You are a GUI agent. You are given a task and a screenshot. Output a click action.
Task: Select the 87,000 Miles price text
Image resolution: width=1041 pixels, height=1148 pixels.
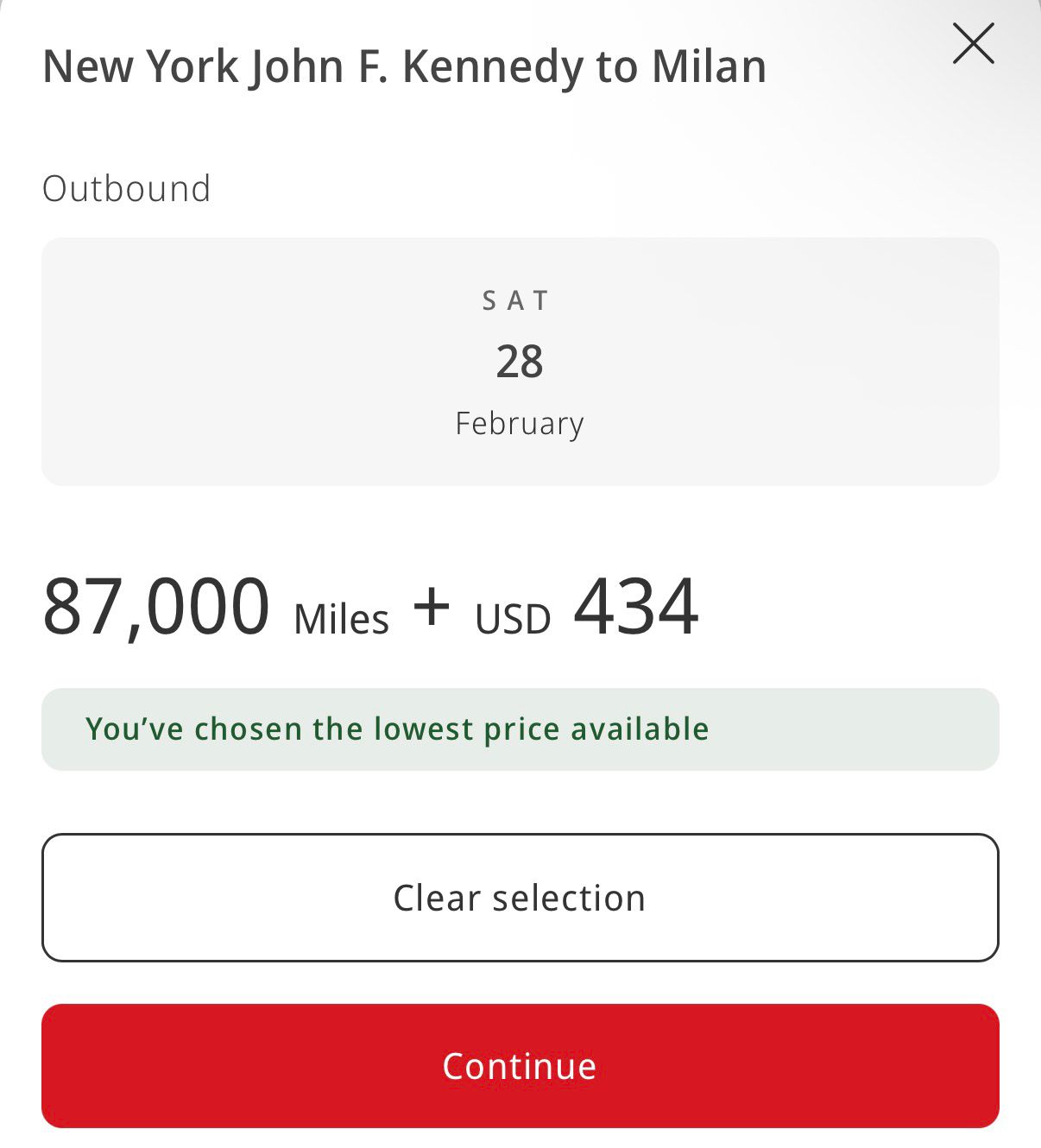[216, 609]
